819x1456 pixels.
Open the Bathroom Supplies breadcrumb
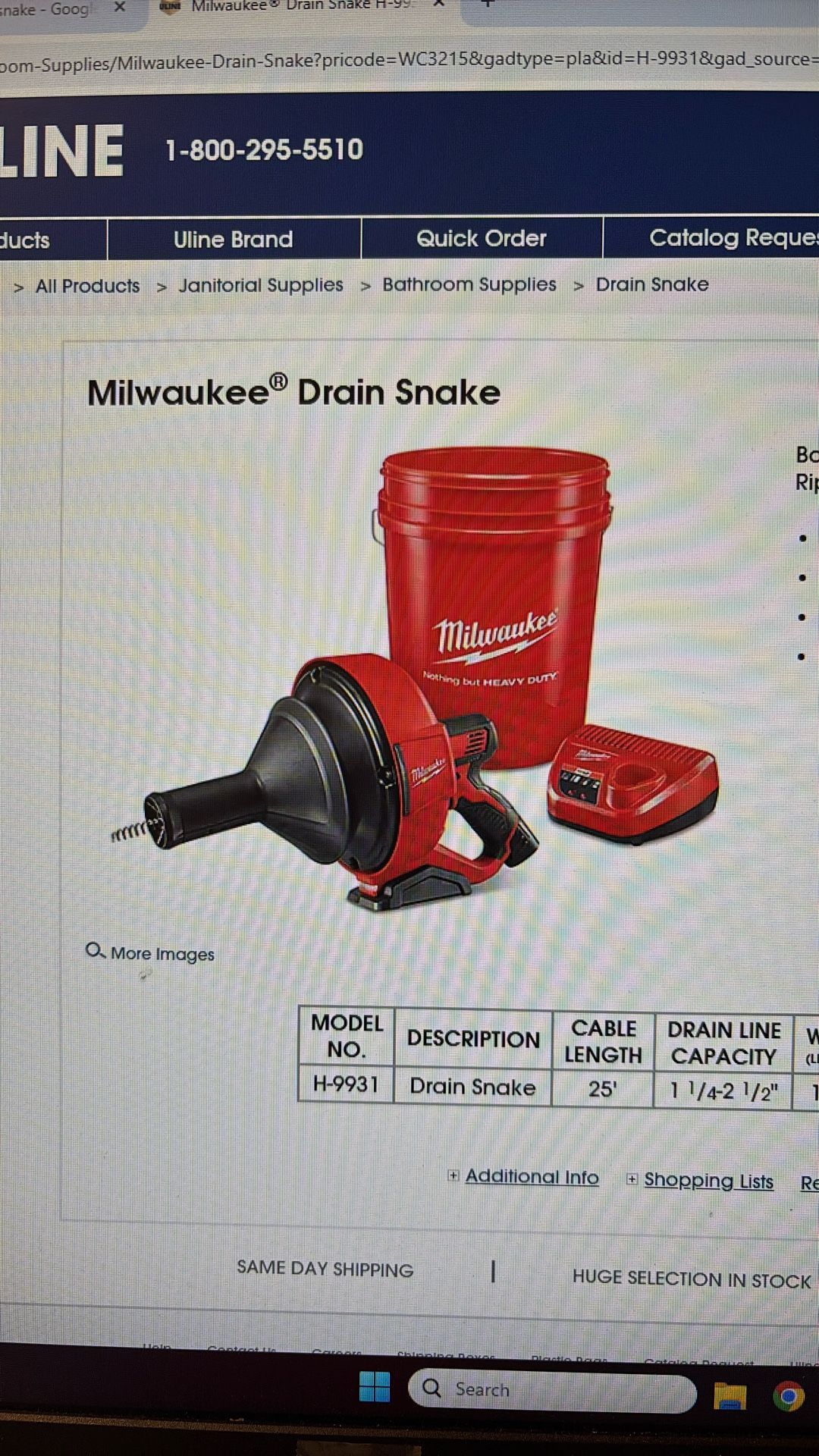pos(469,285)
